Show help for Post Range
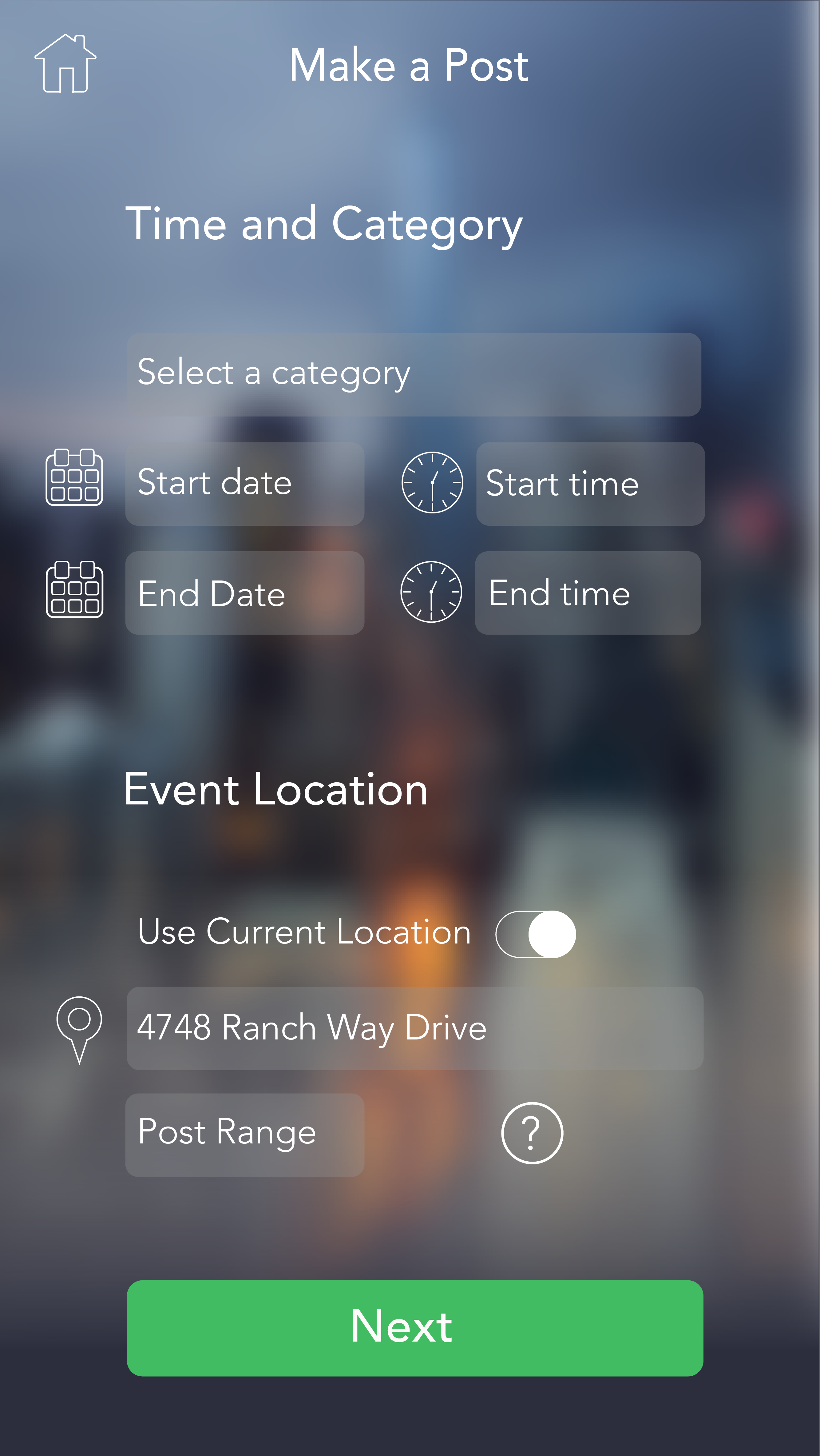Image resolution: width=820 pixels, height=1456 pixels. pos(532,1133)
